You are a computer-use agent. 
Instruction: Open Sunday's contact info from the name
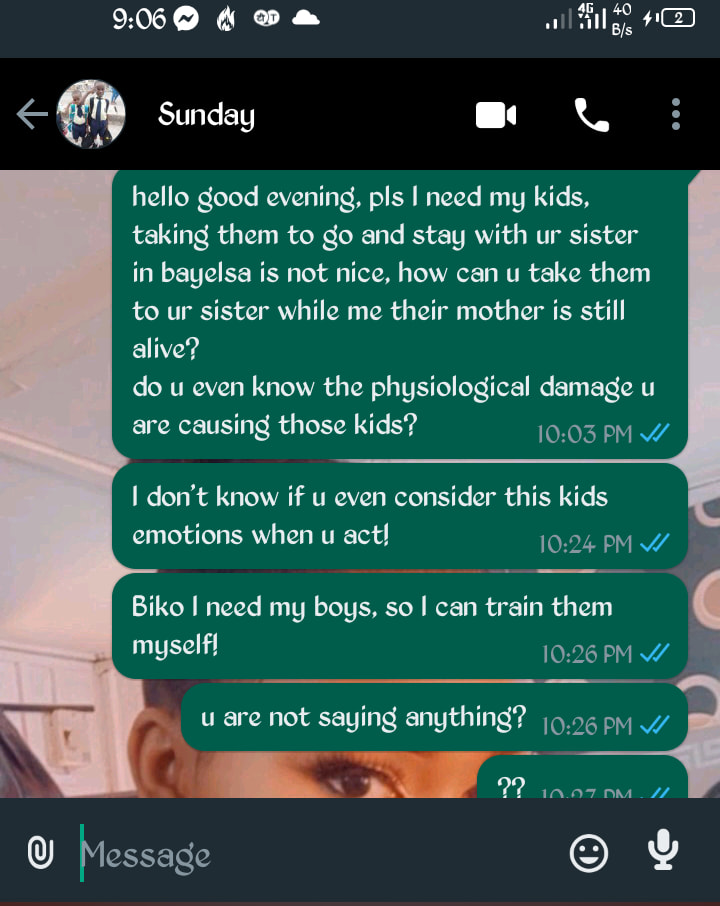(206, 116)
